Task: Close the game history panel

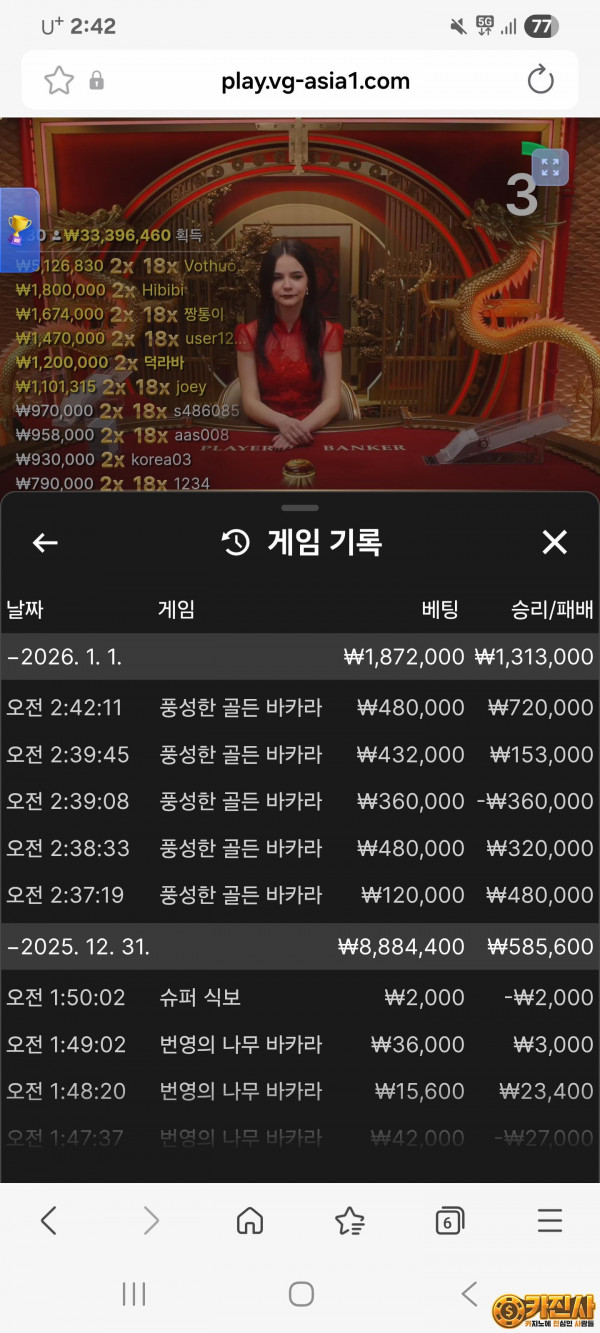Action: (554, 543)
